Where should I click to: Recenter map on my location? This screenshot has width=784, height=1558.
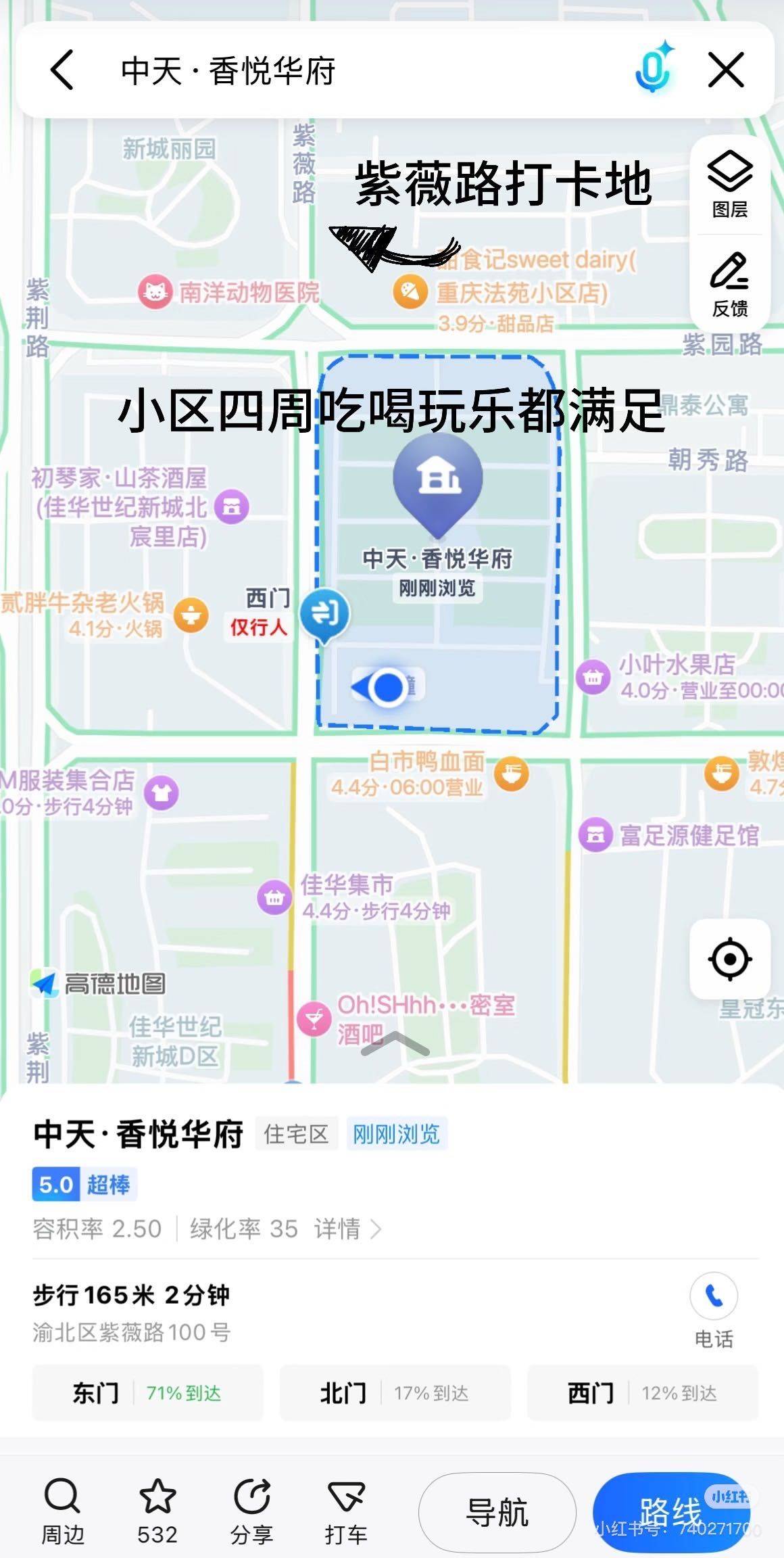click(730, 959)
